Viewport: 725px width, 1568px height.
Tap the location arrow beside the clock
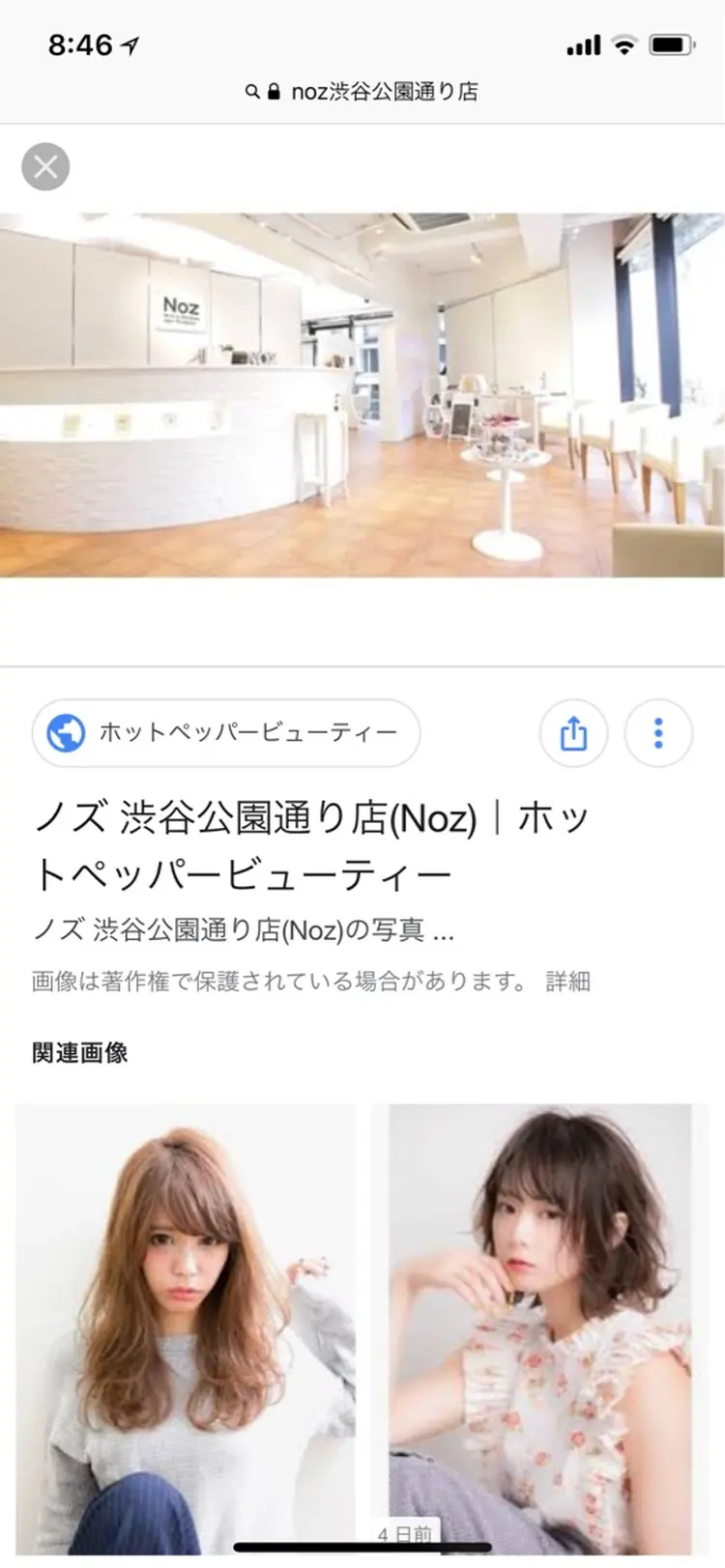pos(131,42)
